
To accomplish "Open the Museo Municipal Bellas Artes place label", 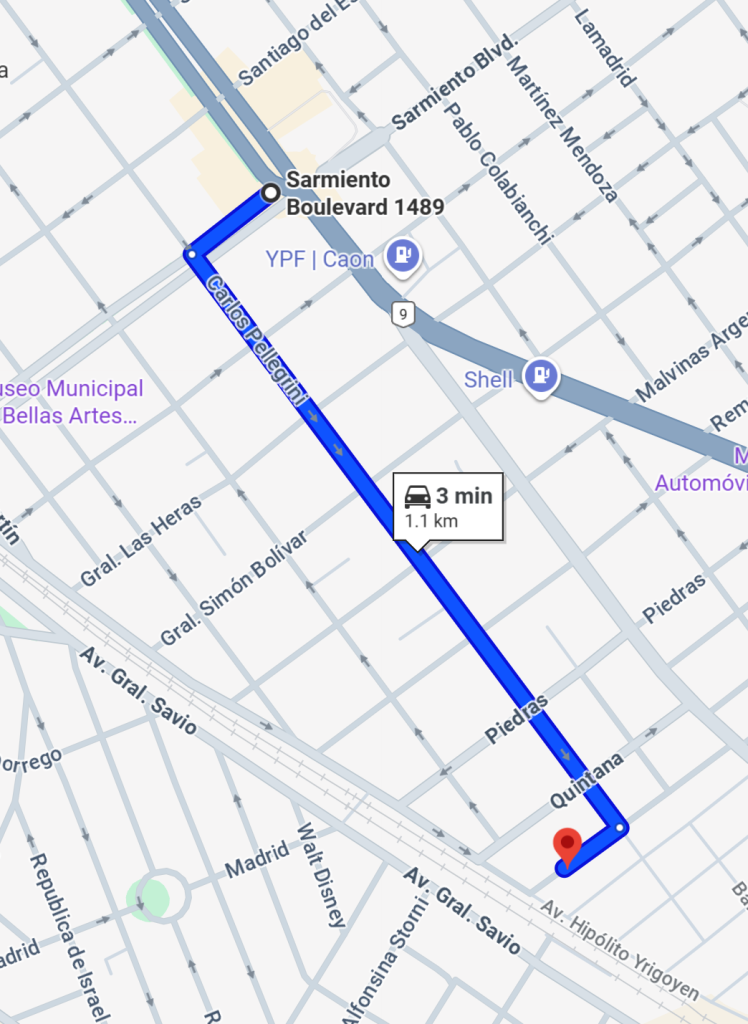I will [x=72, y=401].
